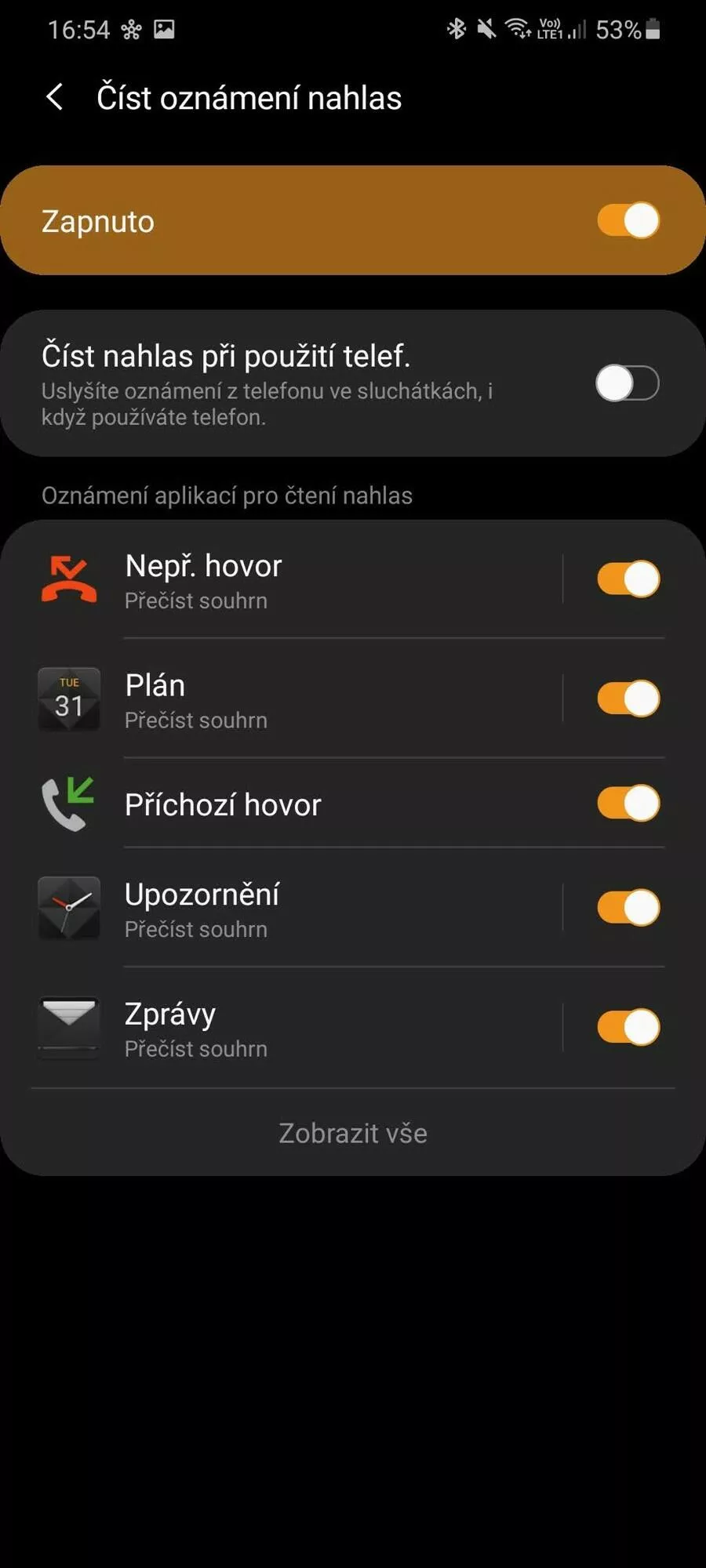Go back from Číst oznámení nahlas
This screenshot has width=706, height=1568.
(x=54, y=98)
